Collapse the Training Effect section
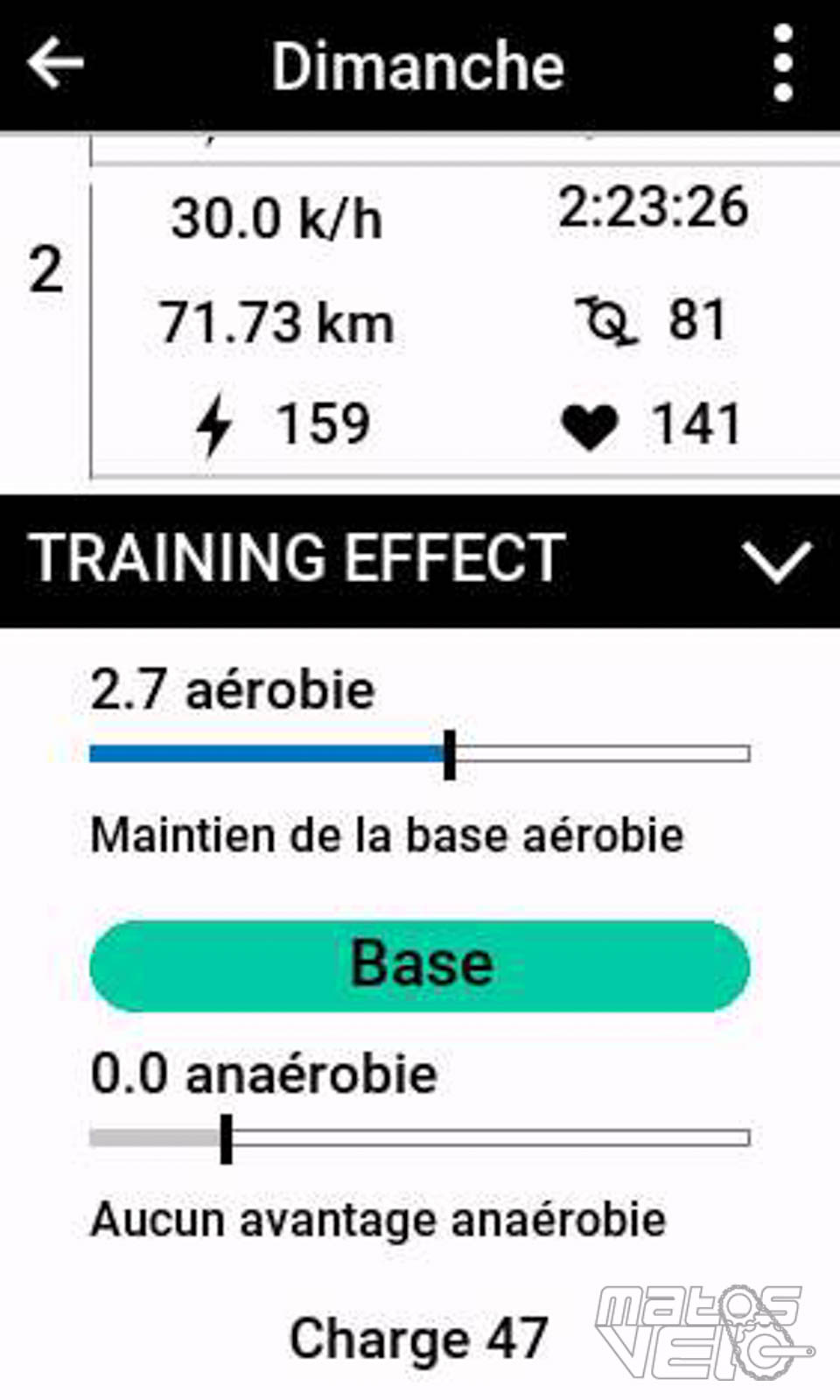Screen dimensions: 840x1400 (x=776, y=561)
